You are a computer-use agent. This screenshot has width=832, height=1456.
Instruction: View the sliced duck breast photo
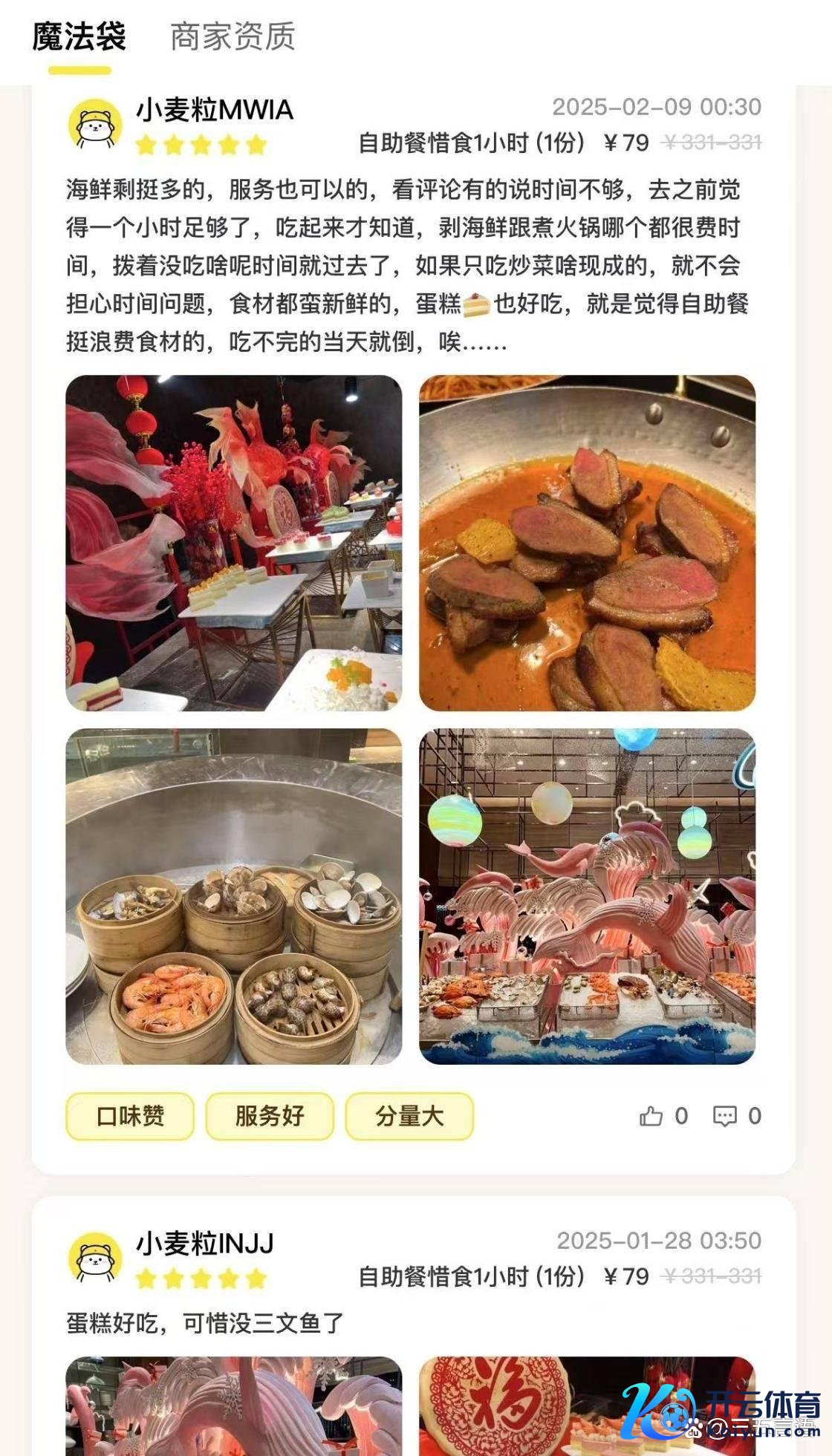click(587, 543)
